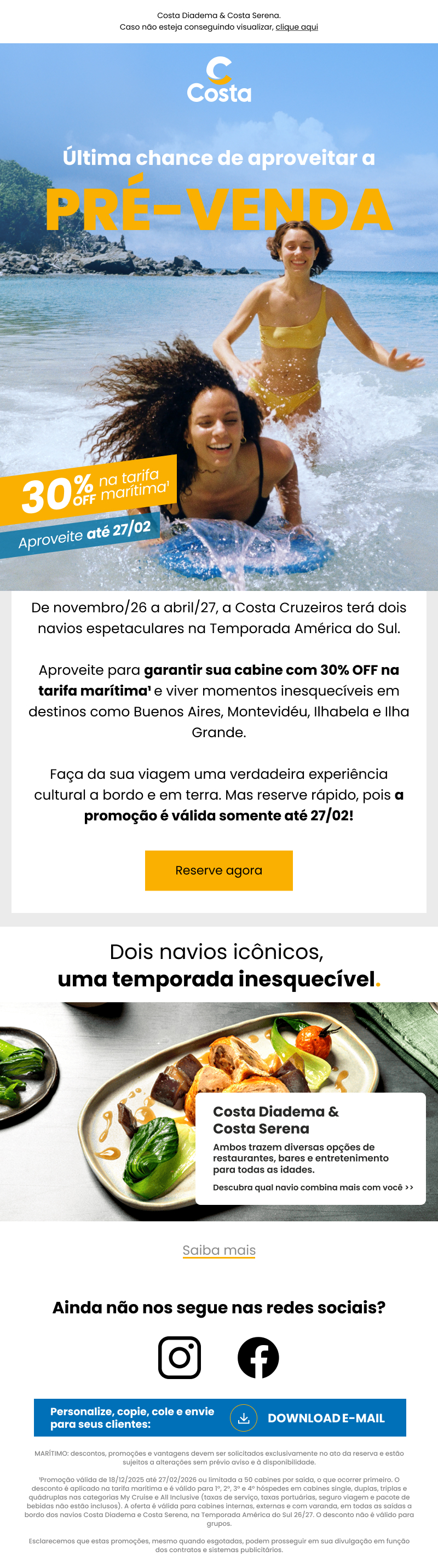
Task: Open the Saiba mais link
Action: (x=219, y=1250)
